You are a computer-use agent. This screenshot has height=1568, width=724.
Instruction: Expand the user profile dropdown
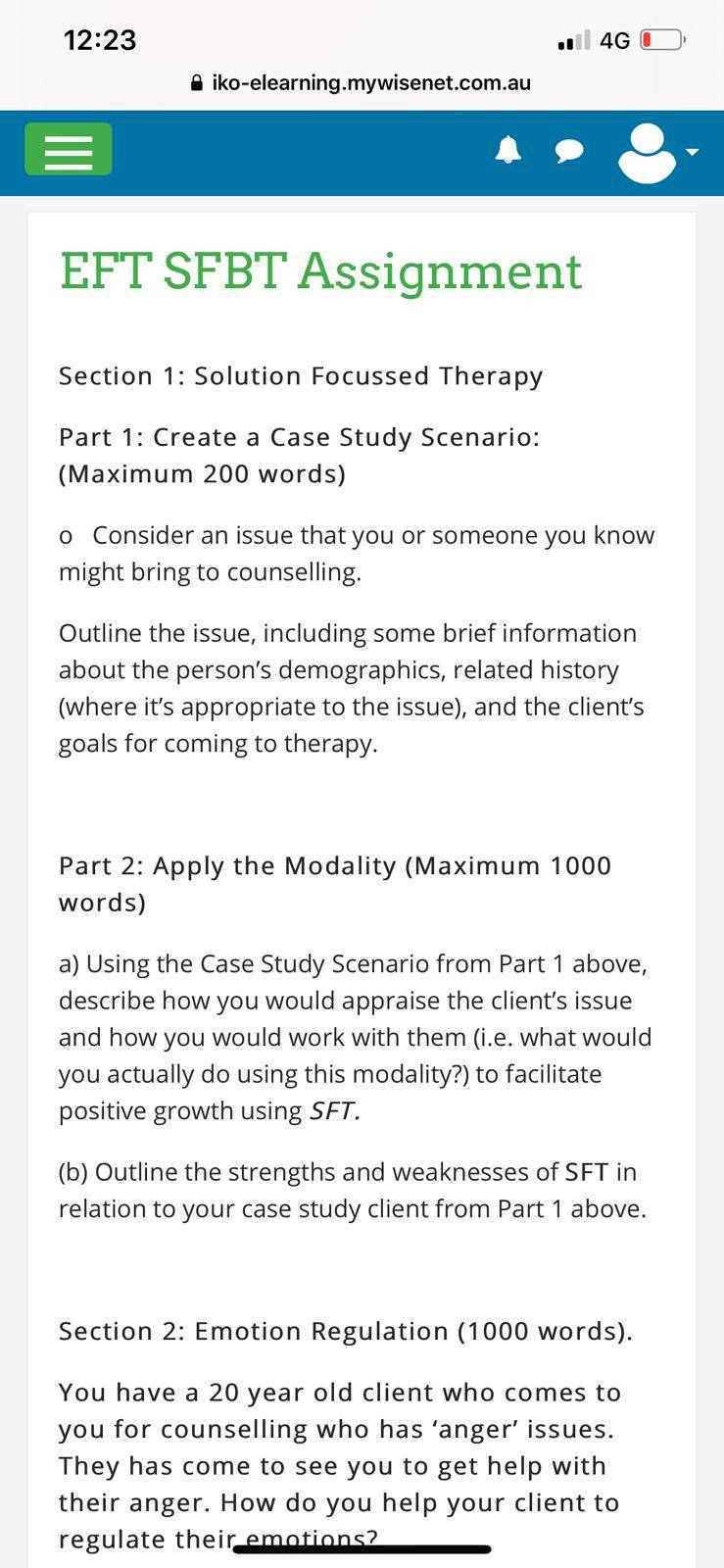[658, 152]
